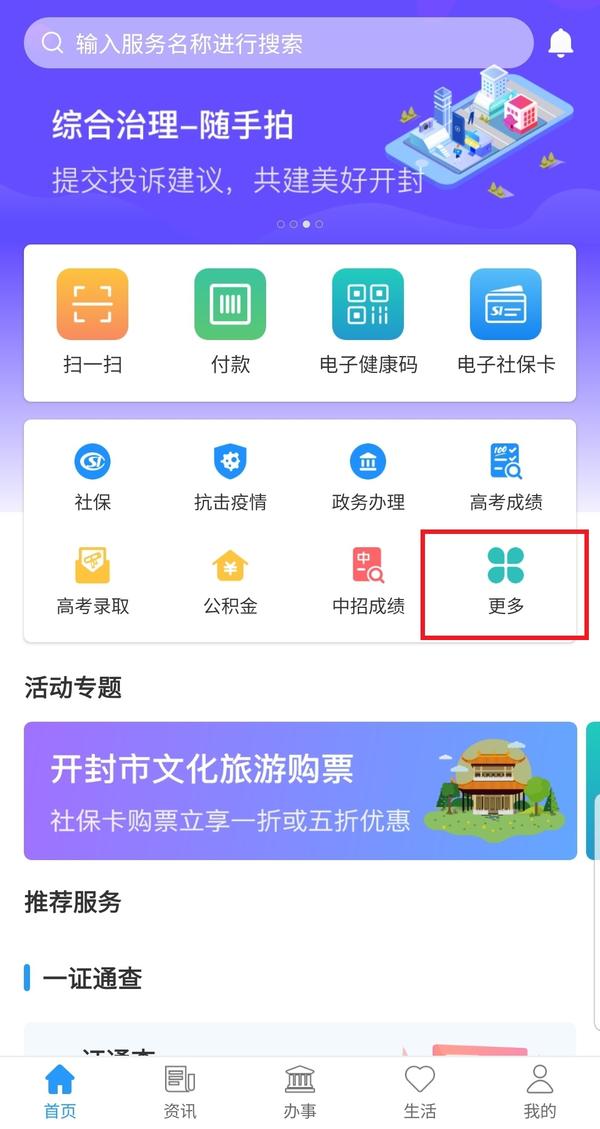Look up 中招成绩 scores
Screen dimensions: 600x1129
(x=368, y=581)
